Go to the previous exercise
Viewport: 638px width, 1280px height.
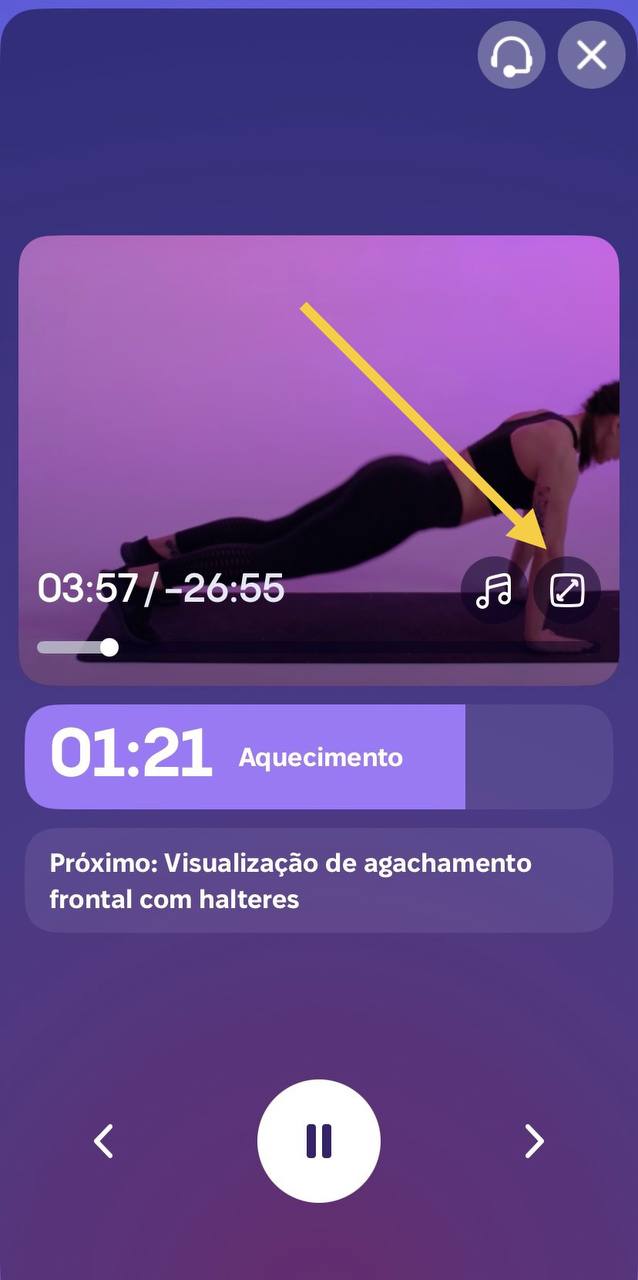tap(104, 1141)
